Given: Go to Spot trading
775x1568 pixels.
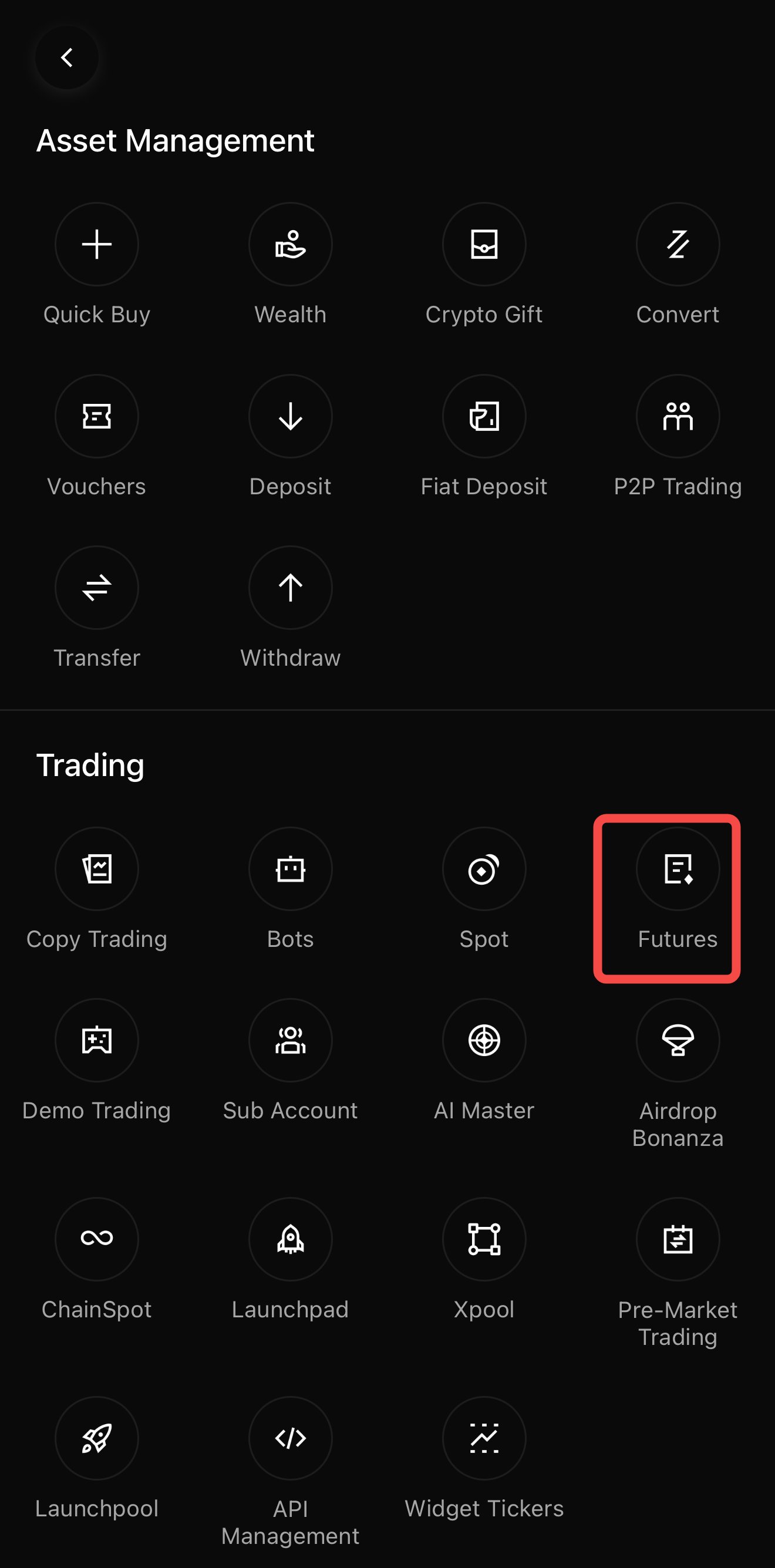Looking at the screenshot, I should (484, 869).
